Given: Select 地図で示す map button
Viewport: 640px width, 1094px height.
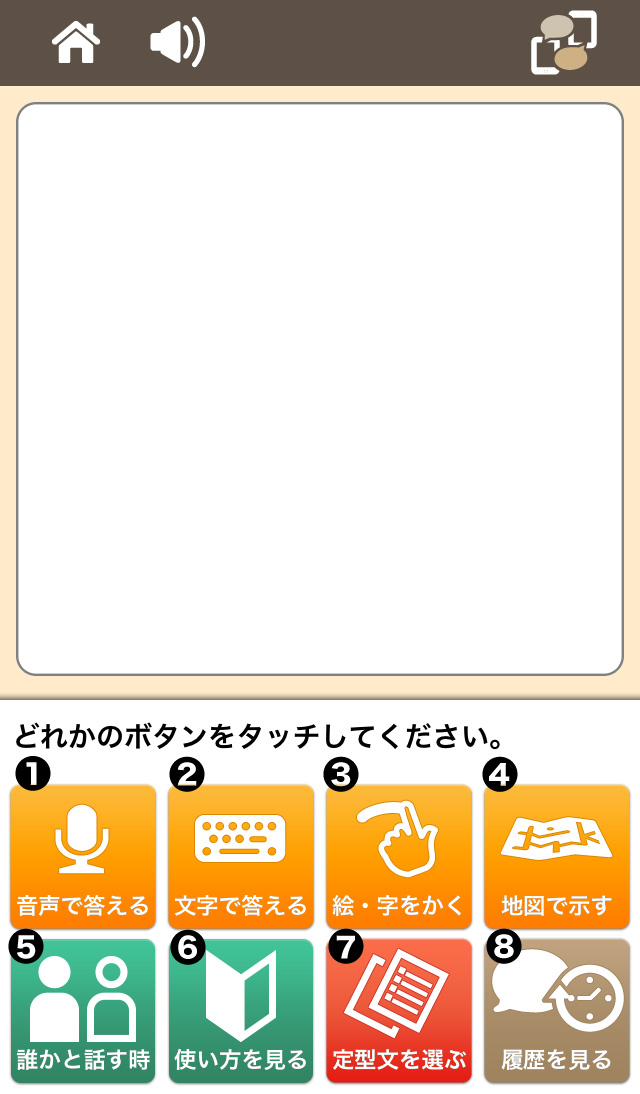Looking at the screenshot, I should click(x=557, y=857).
